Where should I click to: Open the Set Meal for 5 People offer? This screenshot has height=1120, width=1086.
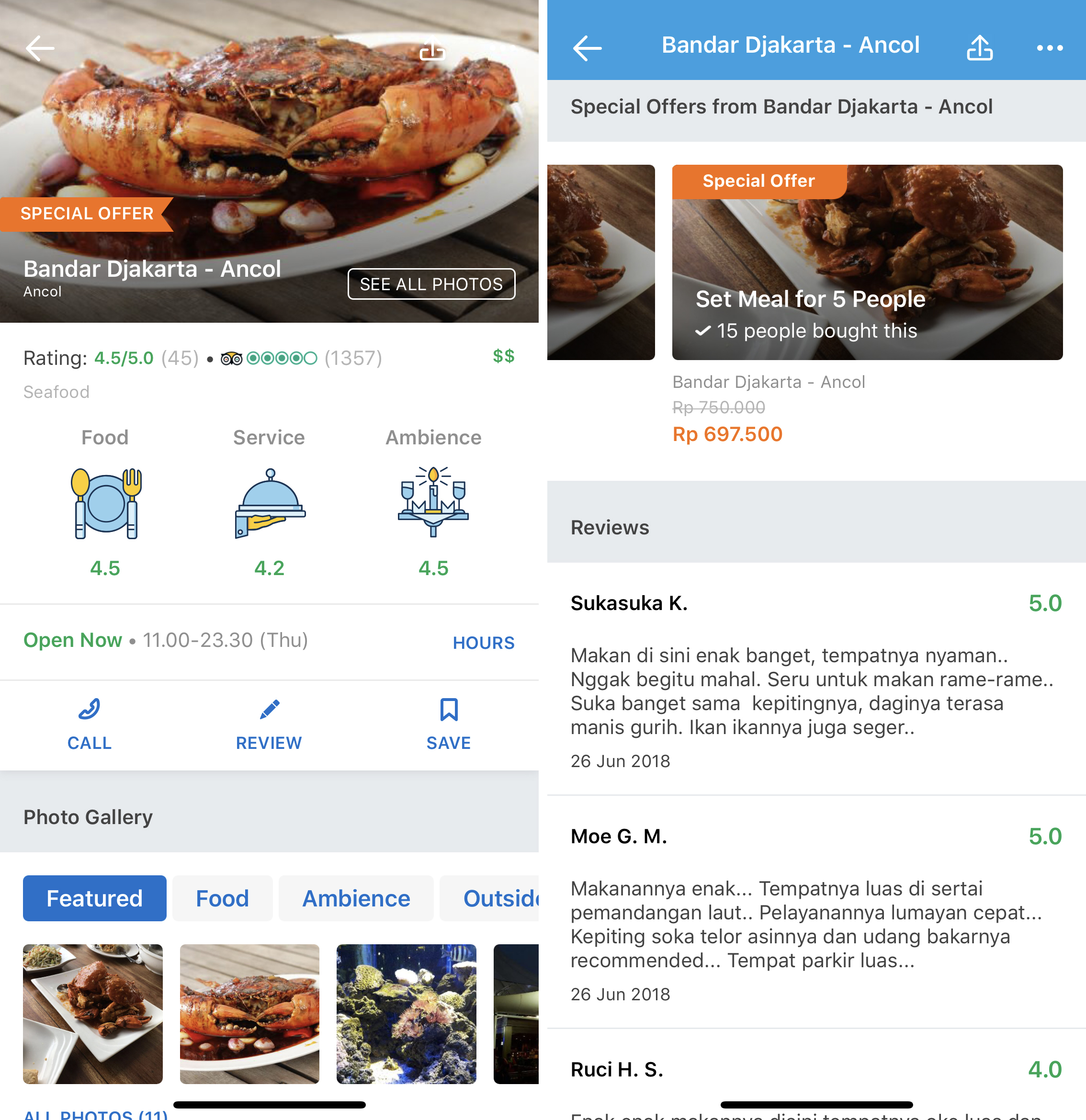tap(867, 263)
